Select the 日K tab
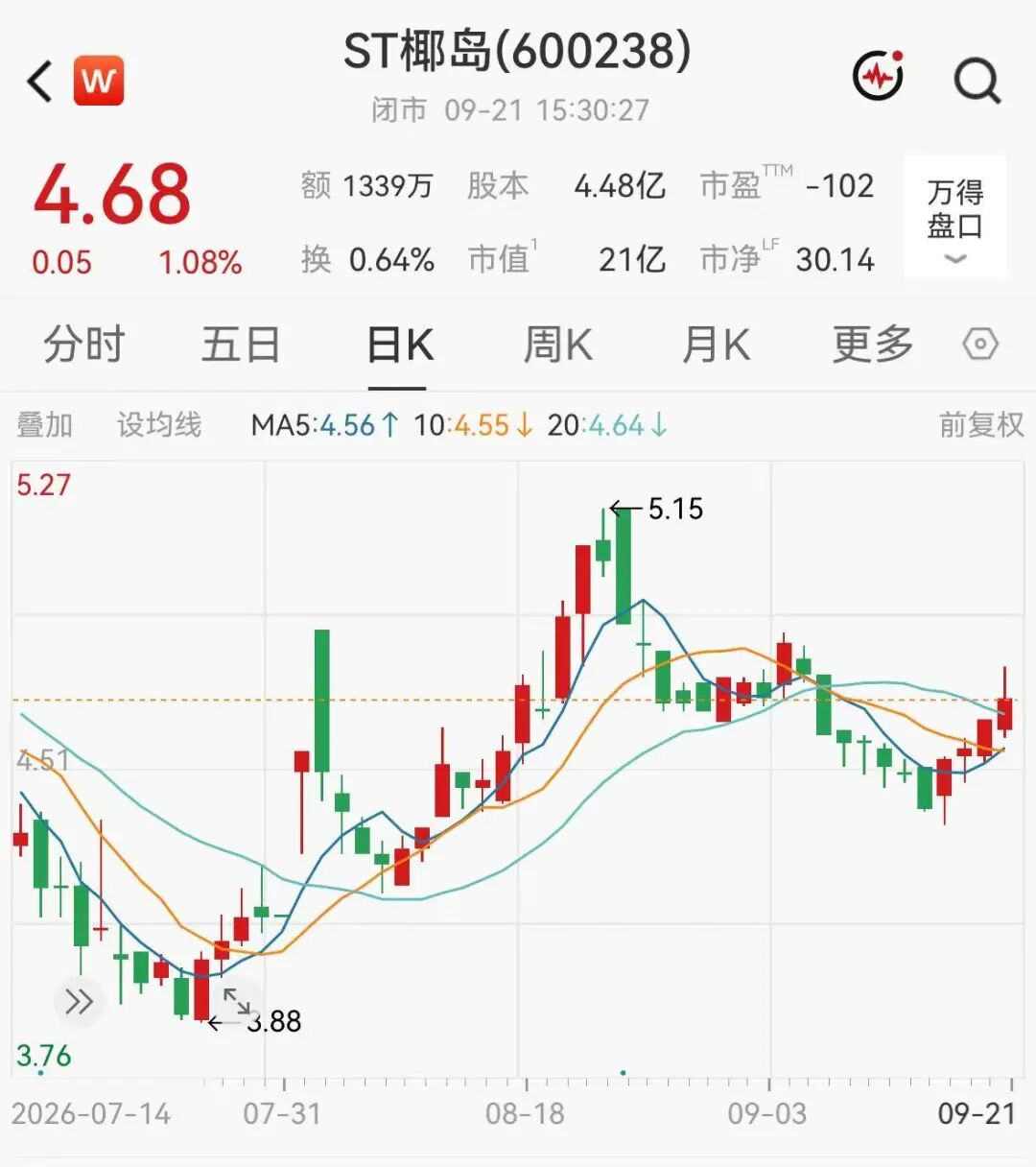 pyautogui.click(x=400, y=345)
